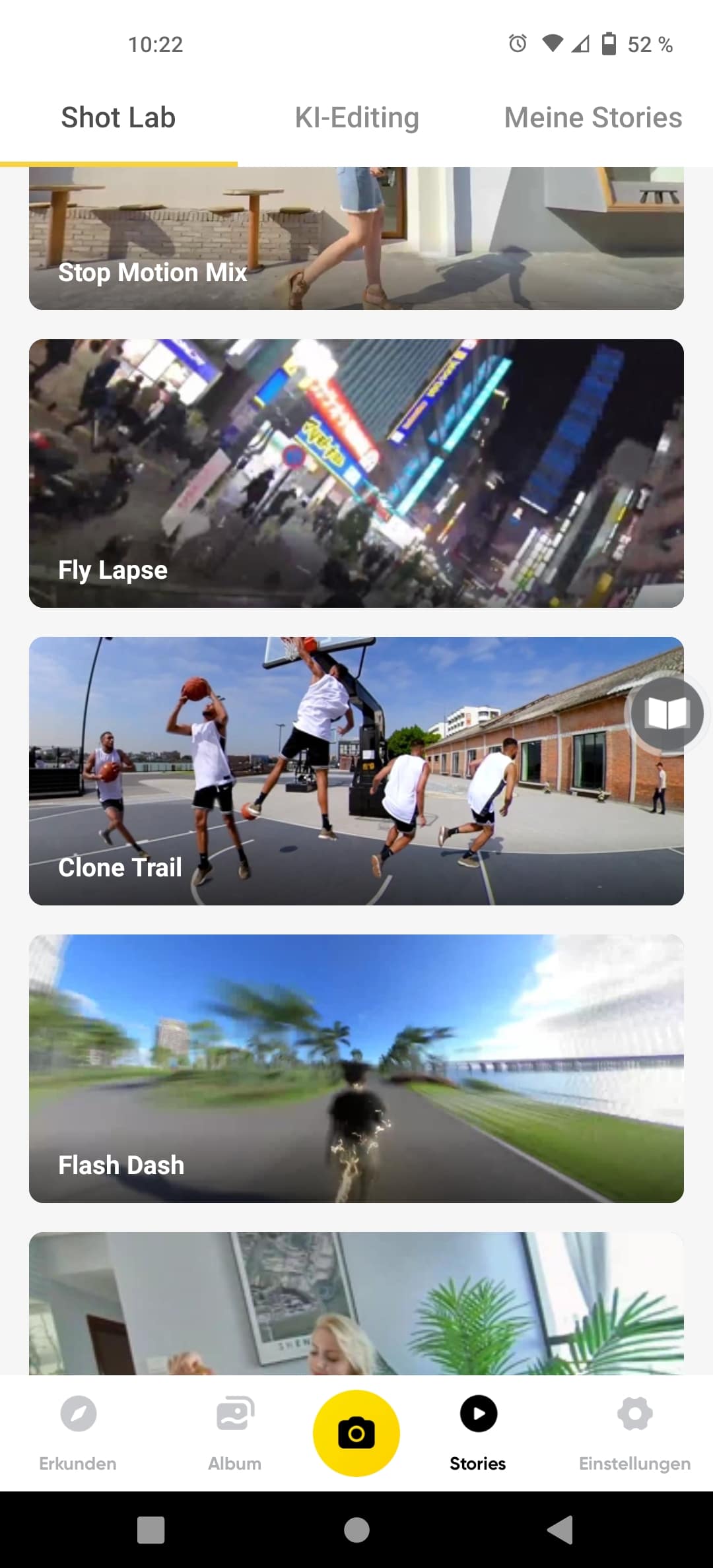Open Einstellungen in bottom navigation

click(x=634, y=1433)
